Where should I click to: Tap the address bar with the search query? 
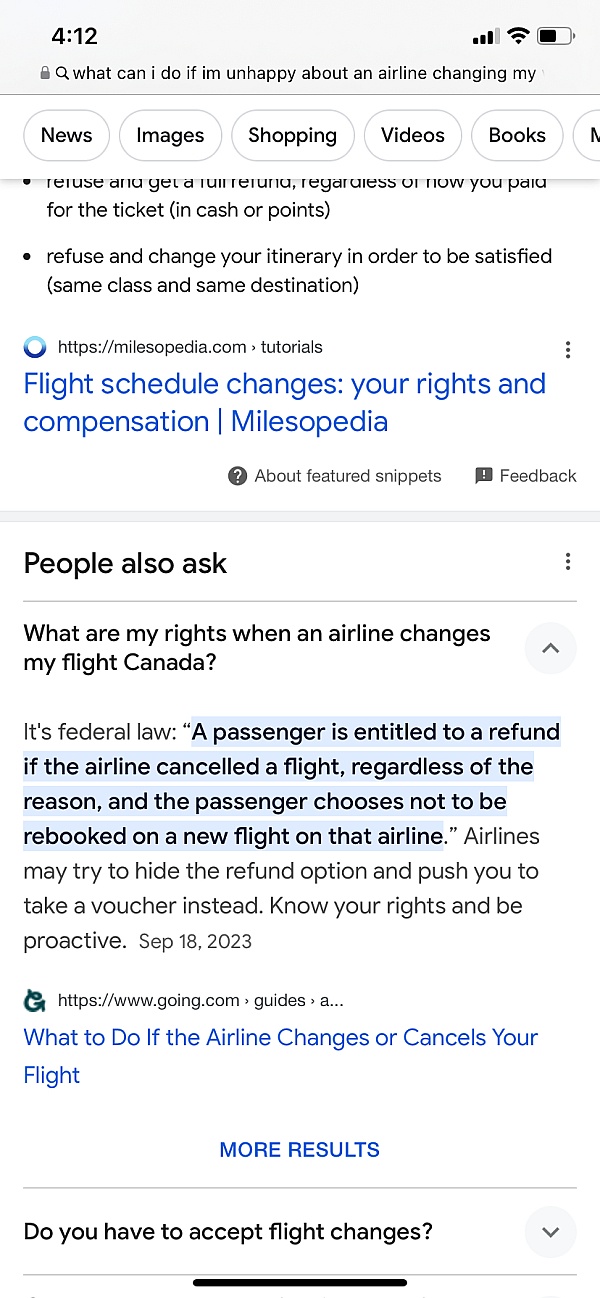click(x=300, y=73)
